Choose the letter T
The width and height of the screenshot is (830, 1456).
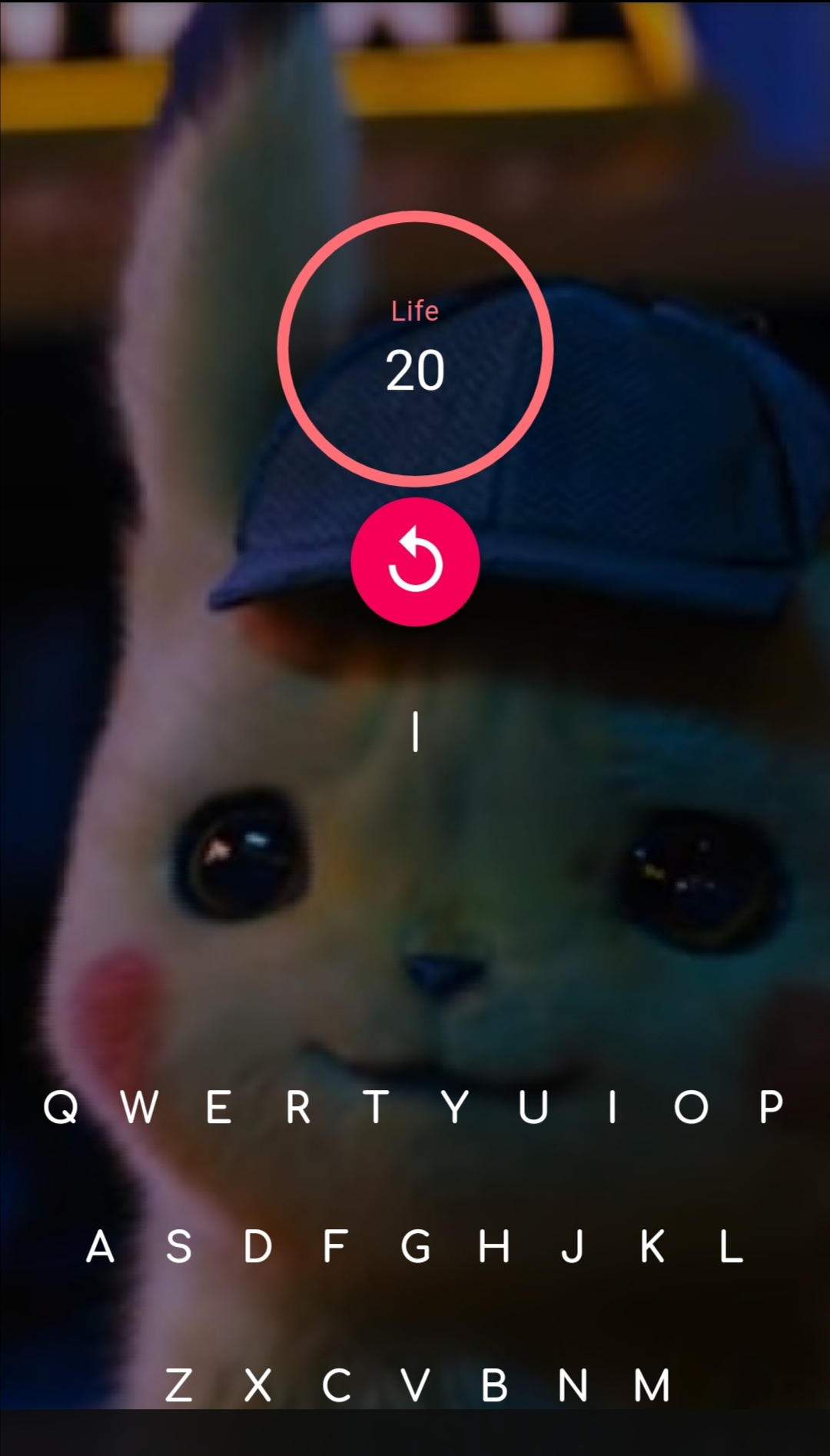[x=377, y=1108]
